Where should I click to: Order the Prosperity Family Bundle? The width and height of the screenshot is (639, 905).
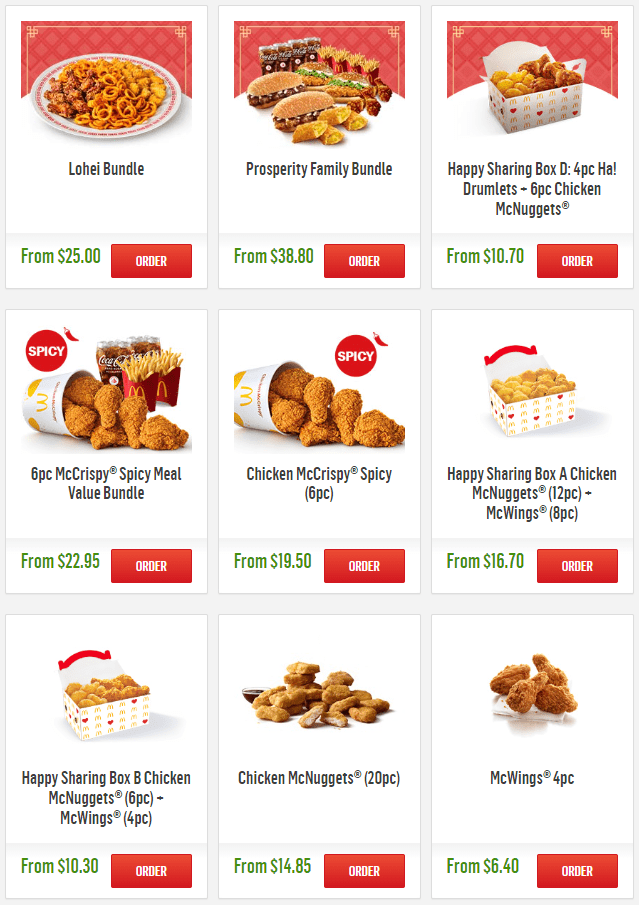coord(364,261)
